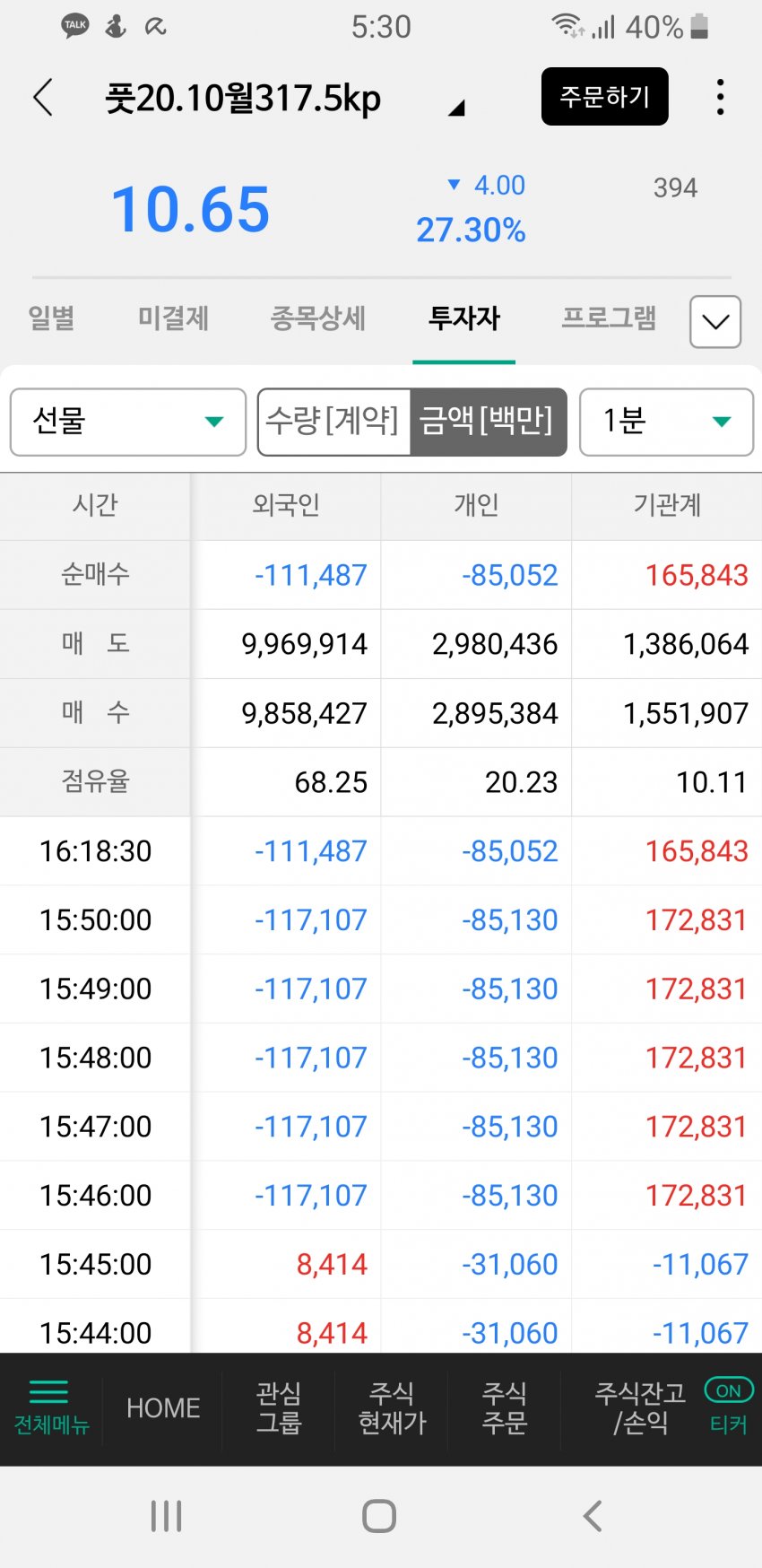Select the 수량[계약] segment

click(x=333, y=422)
